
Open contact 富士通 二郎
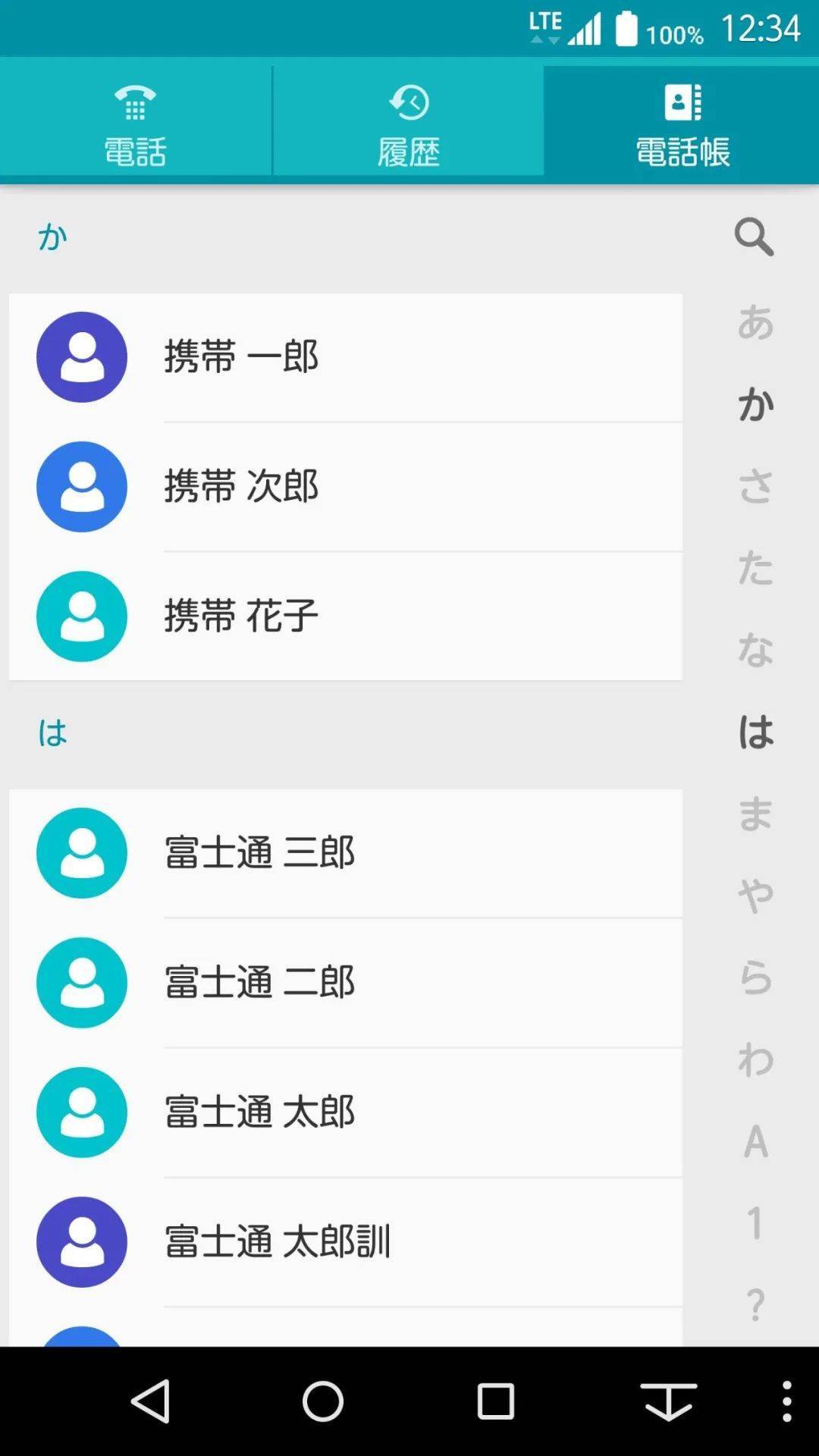[x=346, y=983]
